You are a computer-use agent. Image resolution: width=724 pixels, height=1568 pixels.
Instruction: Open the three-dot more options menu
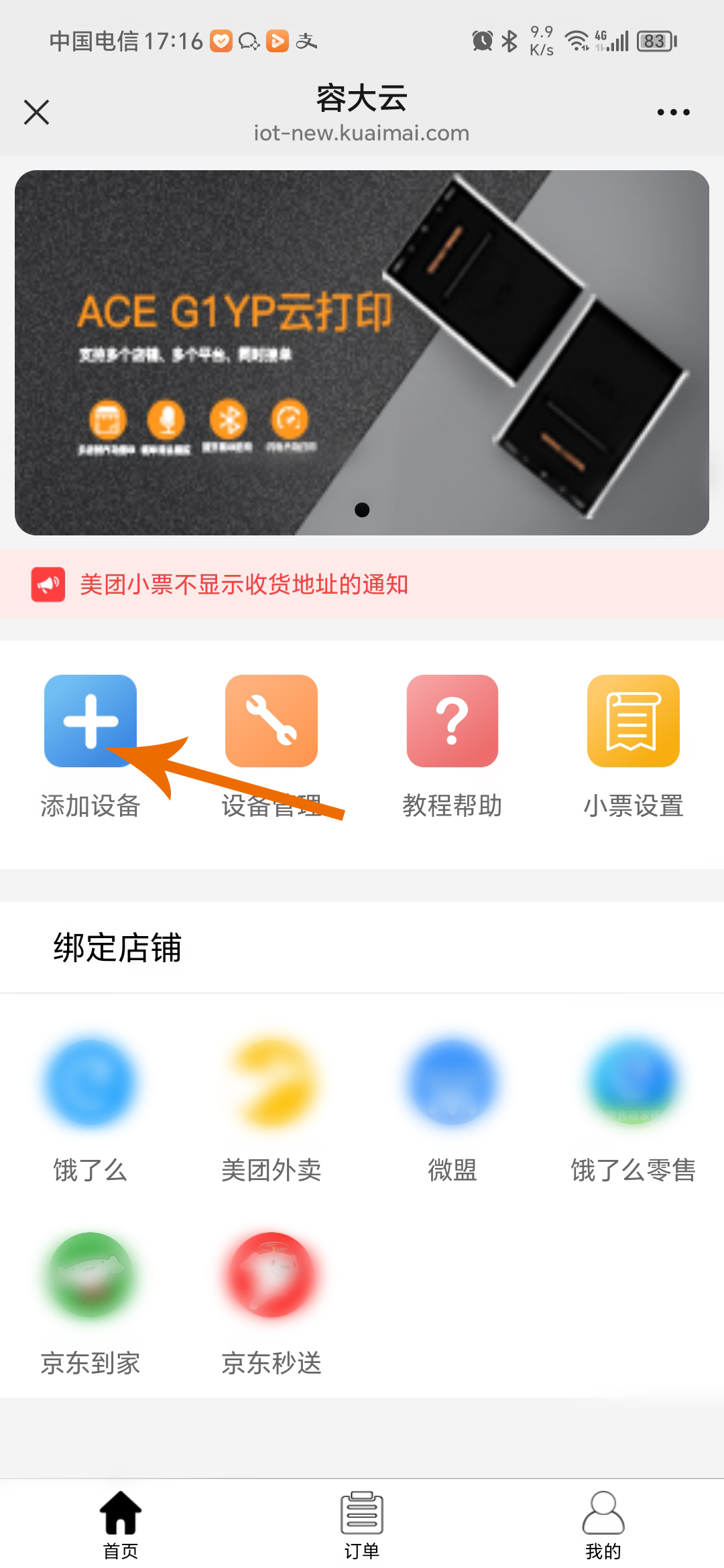674,111
